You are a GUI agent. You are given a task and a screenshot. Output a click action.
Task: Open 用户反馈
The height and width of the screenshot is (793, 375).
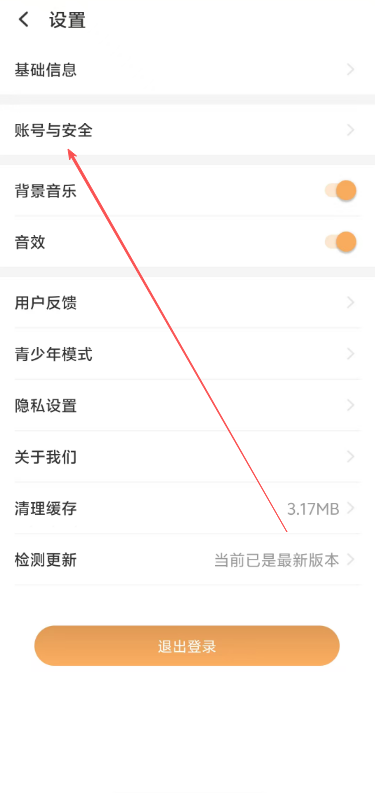pos(187,303)
